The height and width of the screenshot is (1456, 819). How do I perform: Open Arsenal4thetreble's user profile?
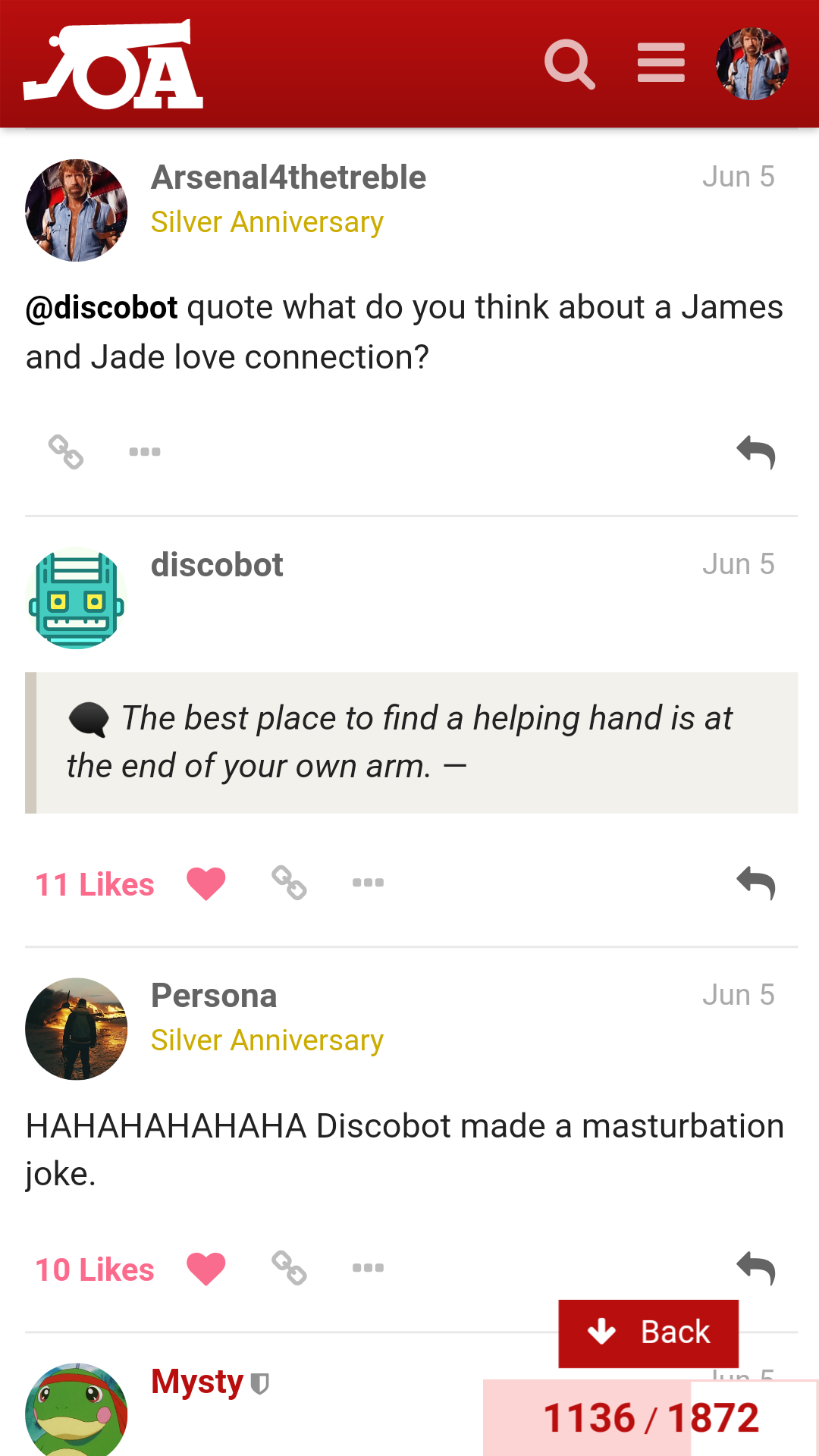[288, 177]
